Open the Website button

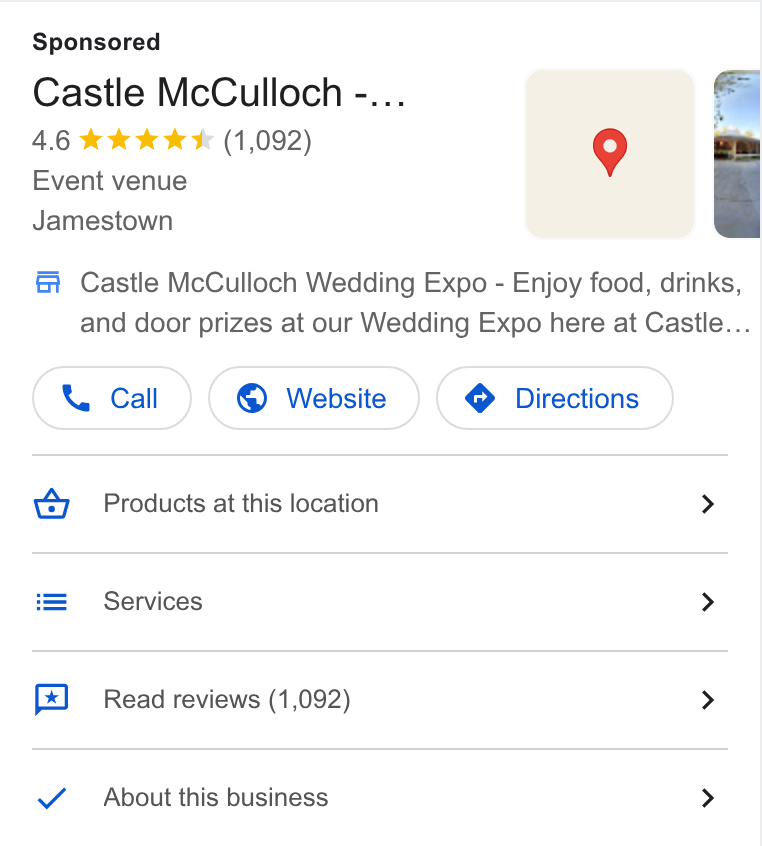click(314, 398)
